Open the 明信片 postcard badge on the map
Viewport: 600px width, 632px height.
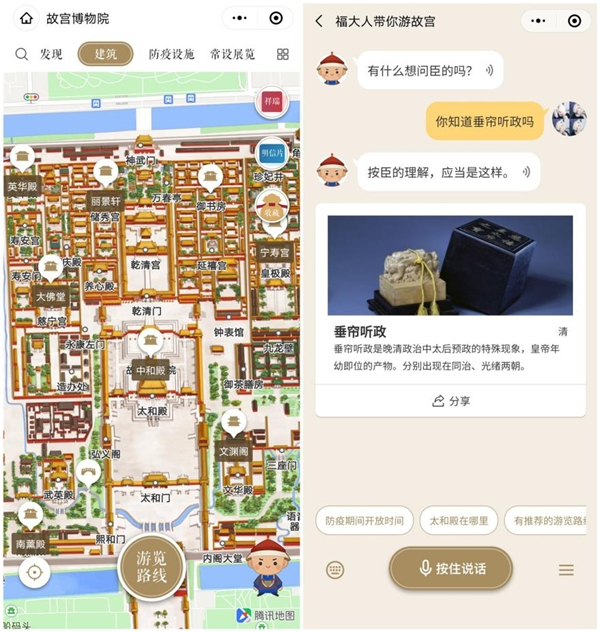(271, 152)
